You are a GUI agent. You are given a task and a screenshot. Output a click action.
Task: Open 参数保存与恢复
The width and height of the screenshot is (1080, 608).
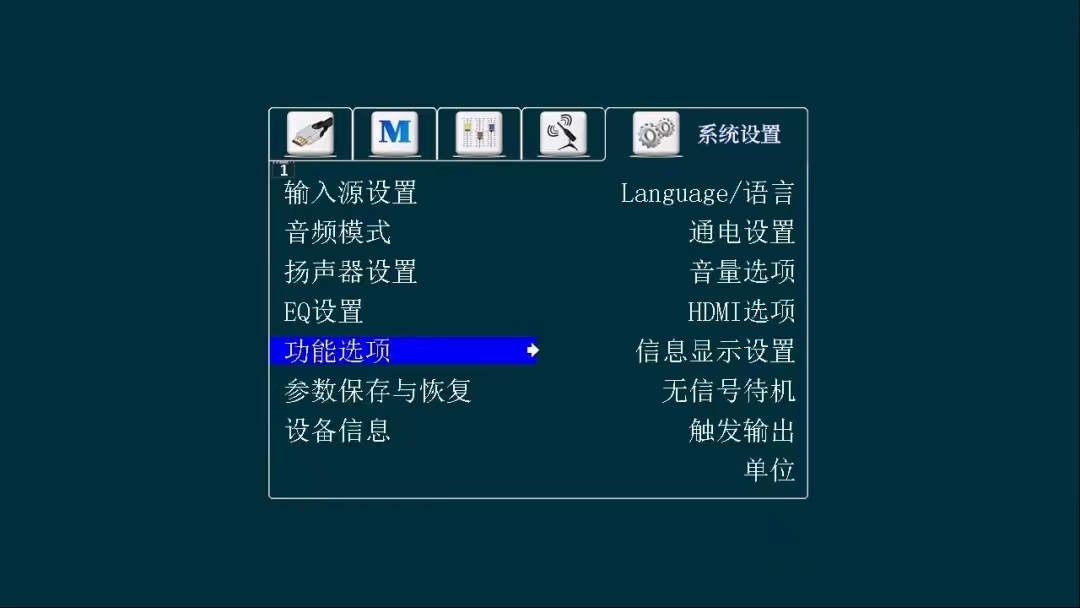click(378, 391)
